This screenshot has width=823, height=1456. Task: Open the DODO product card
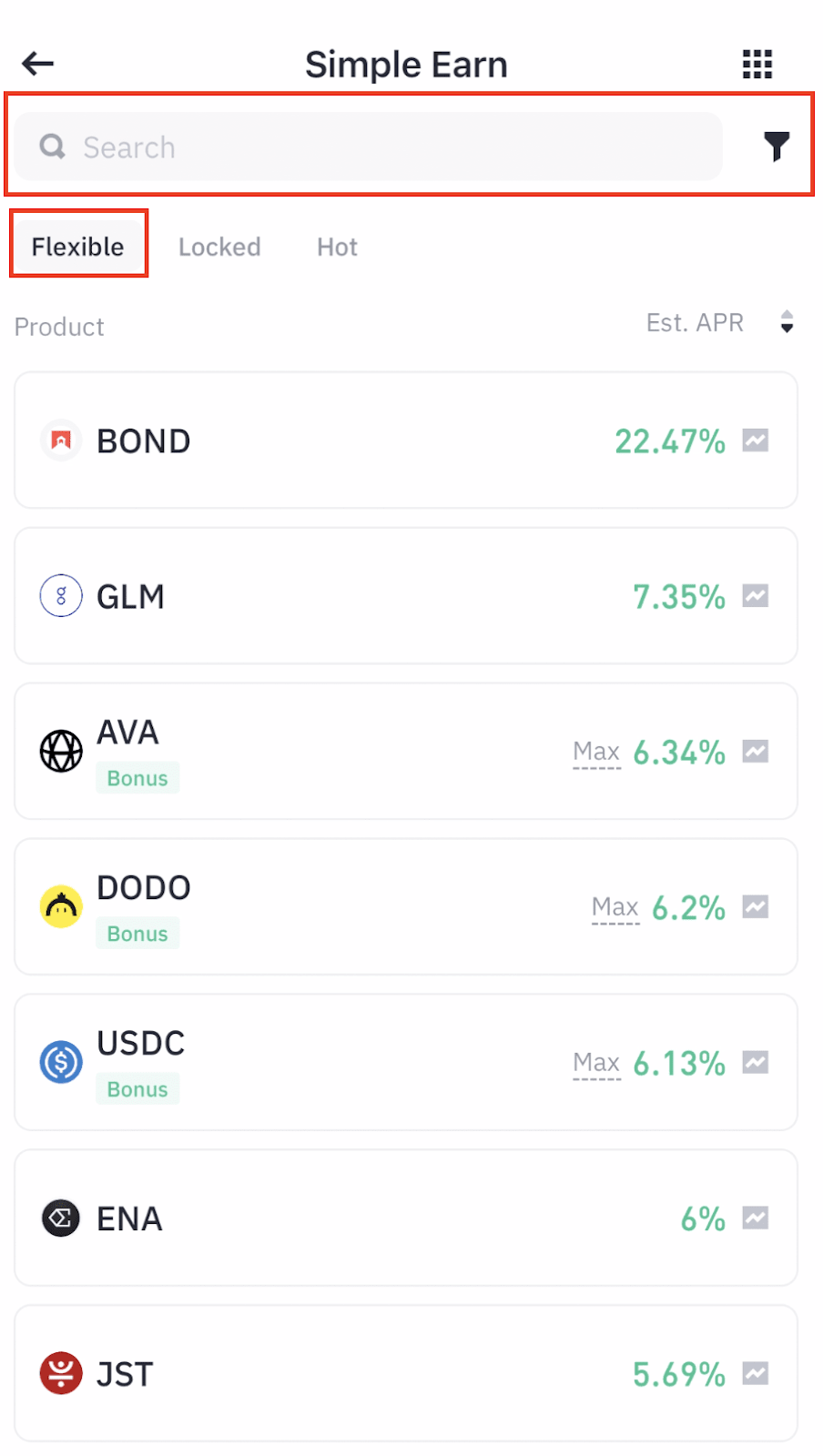tap(364, 907)
